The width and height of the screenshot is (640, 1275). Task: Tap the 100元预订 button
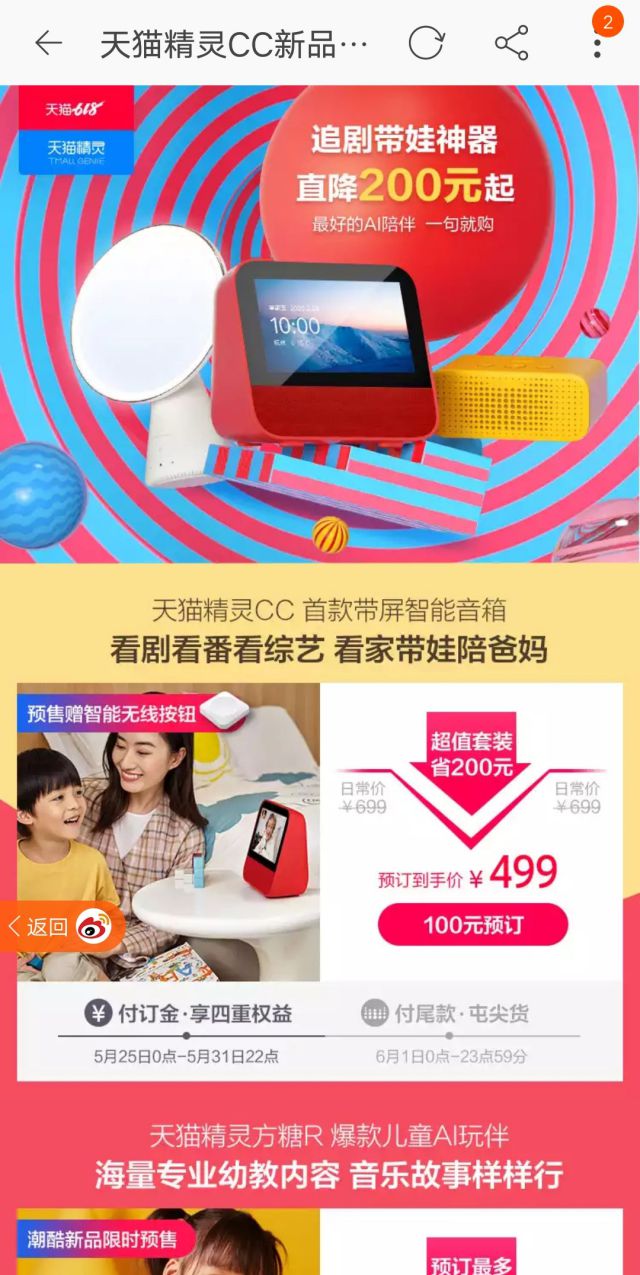472,924
